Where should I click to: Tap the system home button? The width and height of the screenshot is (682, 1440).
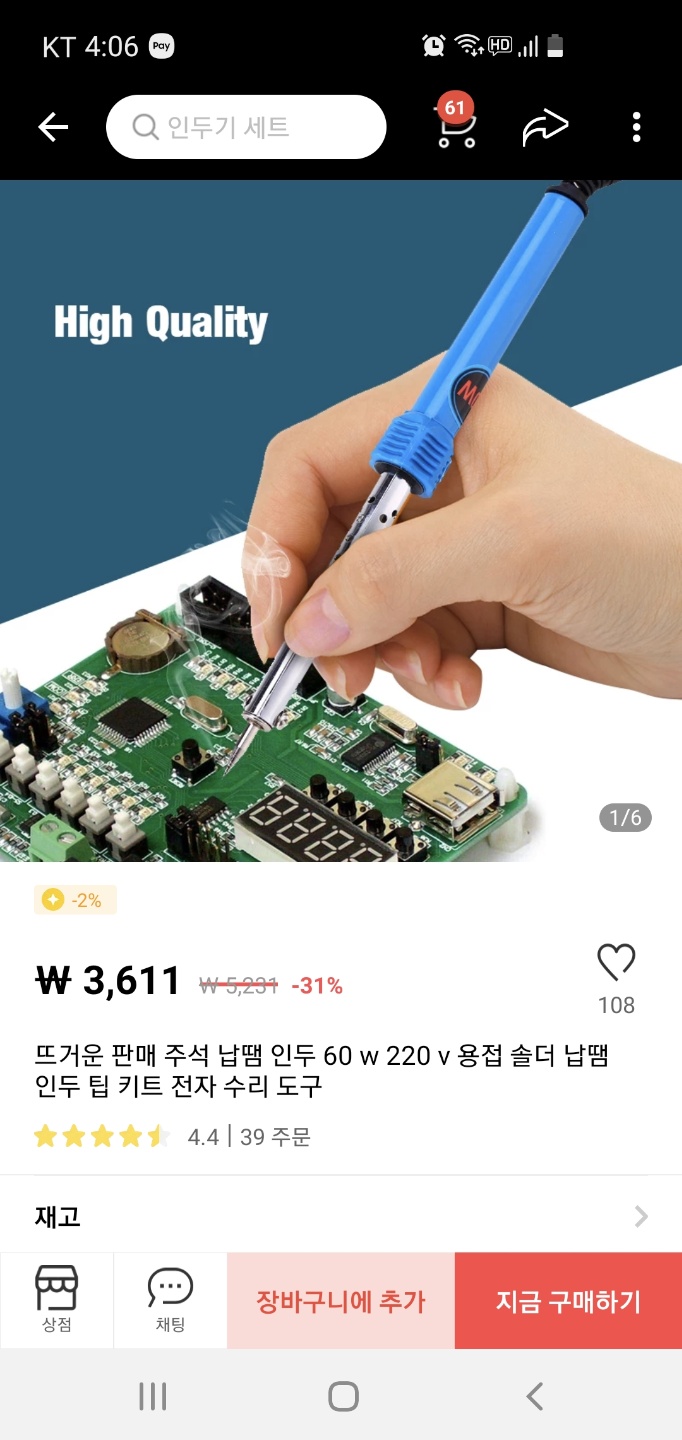(343, 1396)
